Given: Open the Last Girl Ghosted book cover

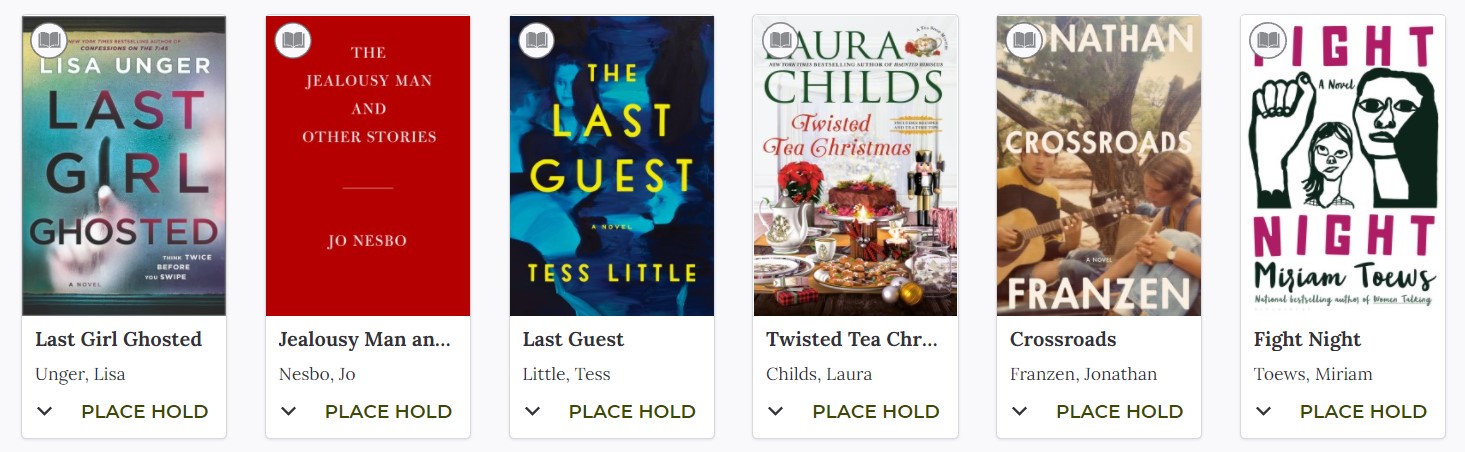Looking at the screenshot, I should pos(124,166).
